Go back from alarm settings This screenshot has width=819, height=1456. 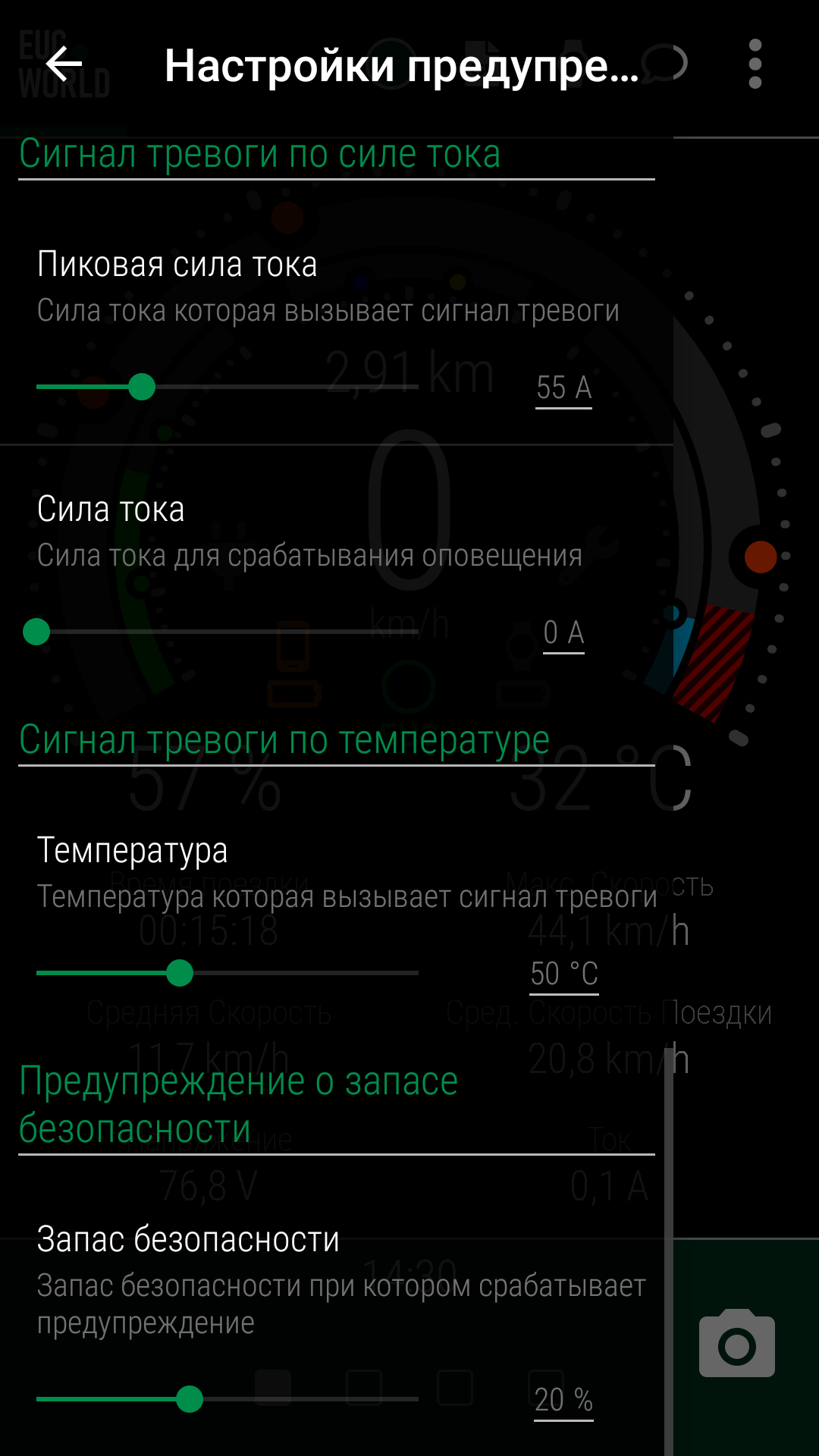64,64
